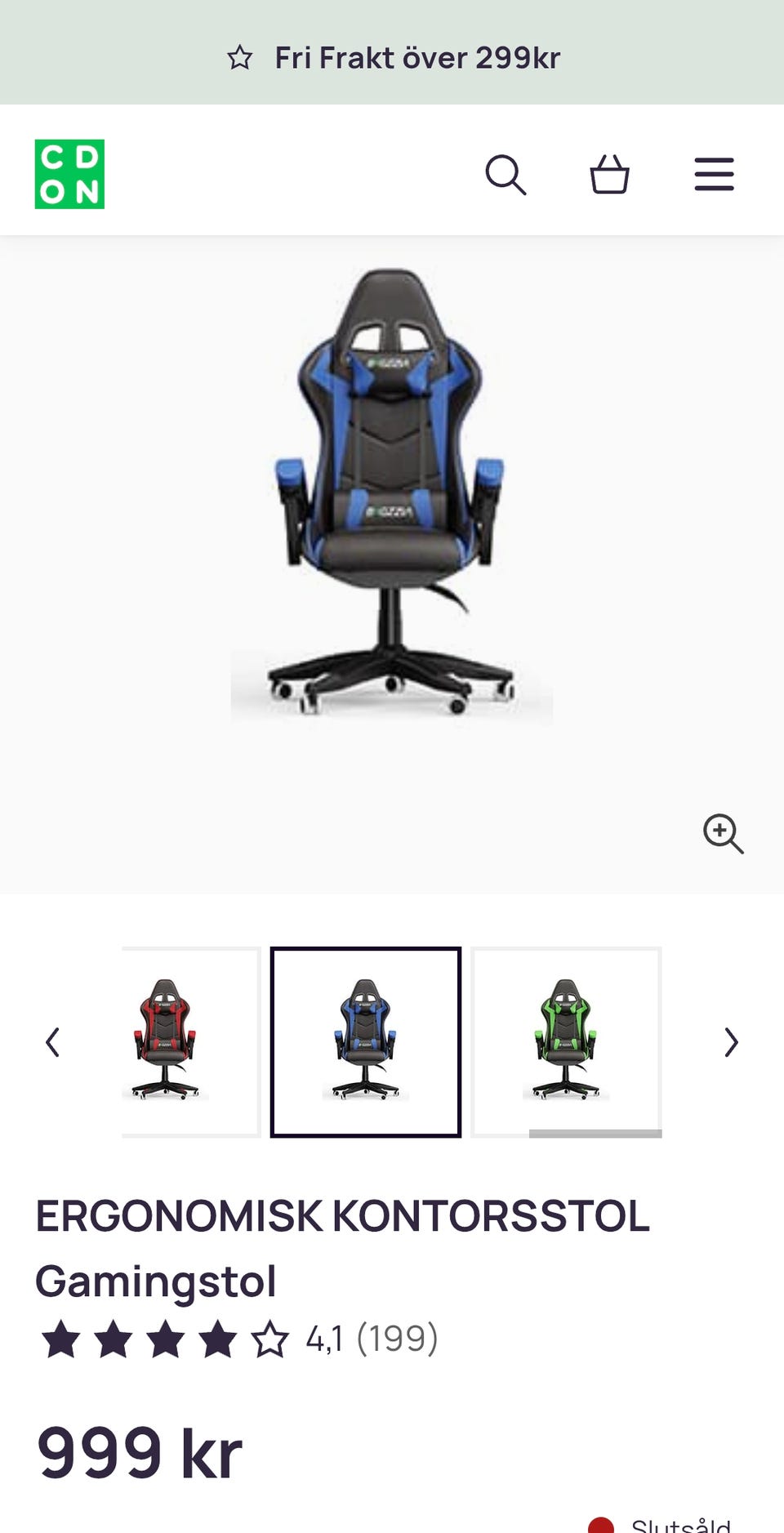
Task: Open the hamburger menu
Action: (714, 174)
